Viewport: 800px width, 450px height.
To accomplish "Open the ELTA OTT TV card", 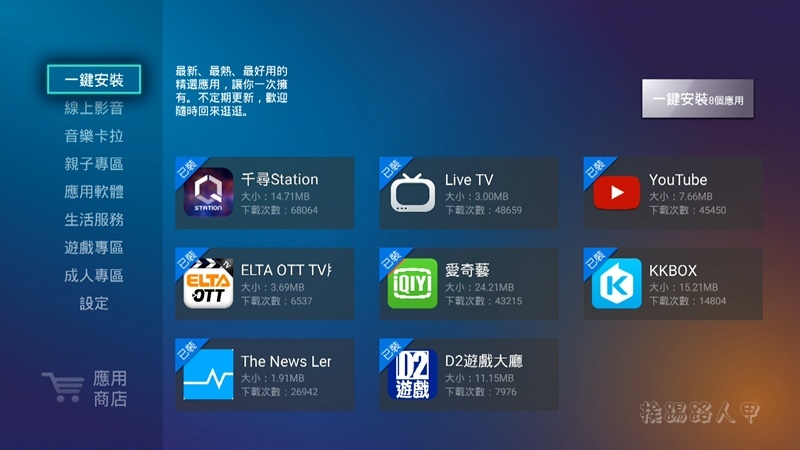I will coord(264,283).
